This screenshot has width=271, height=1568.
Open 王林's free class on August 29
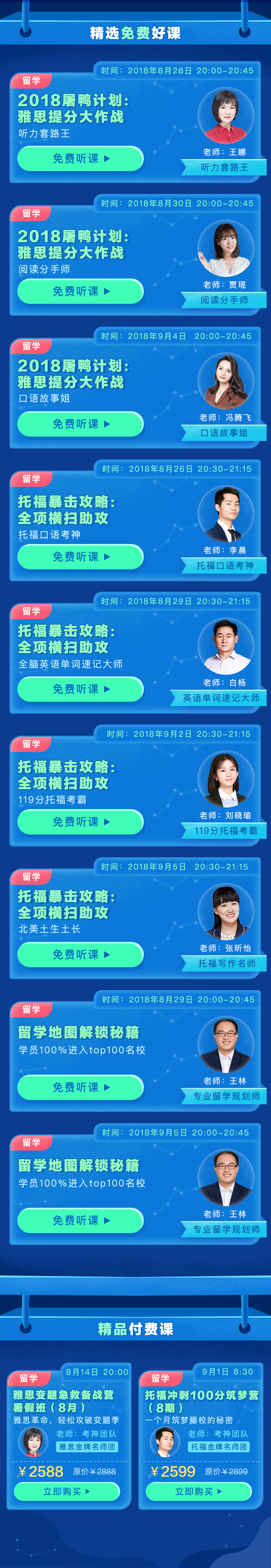pyautogui.click(x=80, y=1087)
